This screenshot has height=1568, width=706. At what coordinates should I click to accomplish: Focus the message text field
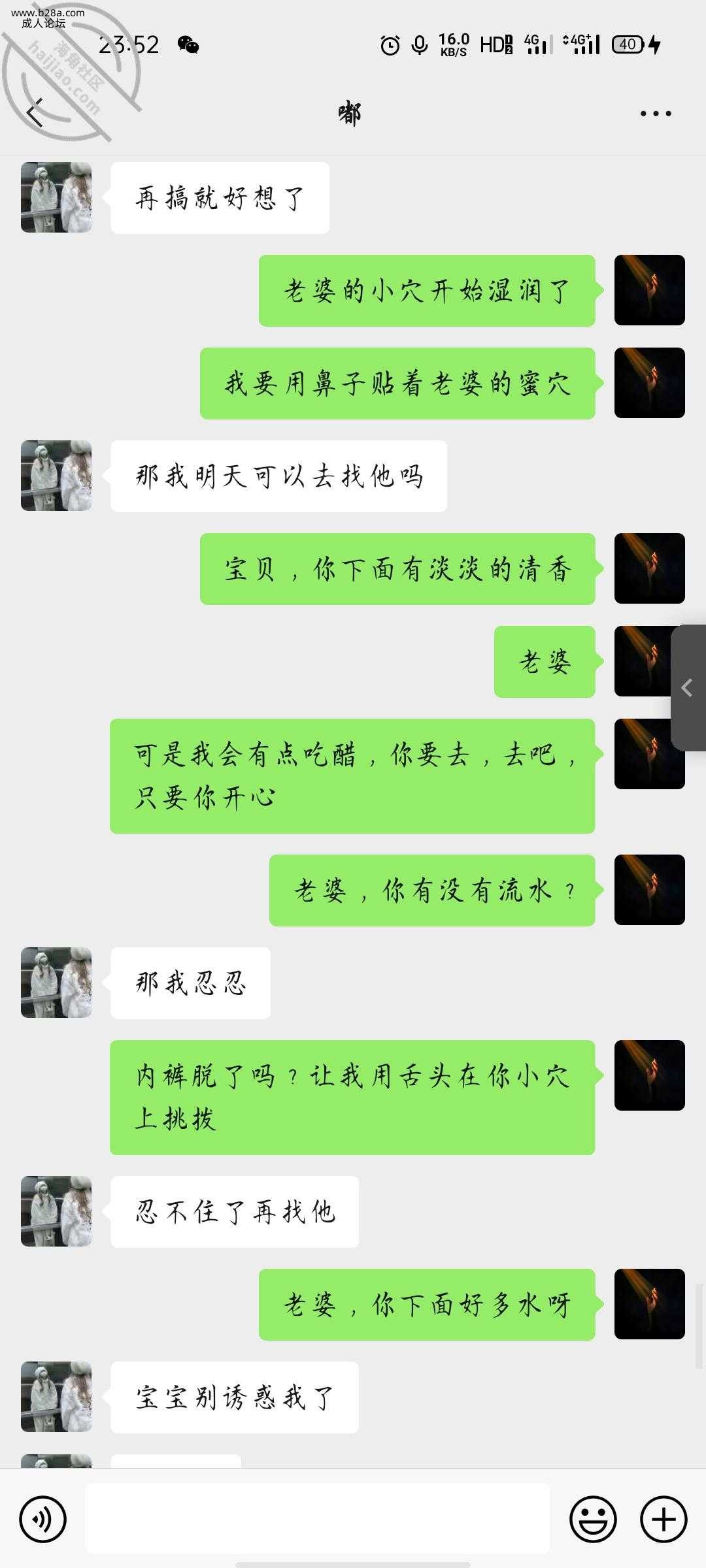(x=317, y=1518)
